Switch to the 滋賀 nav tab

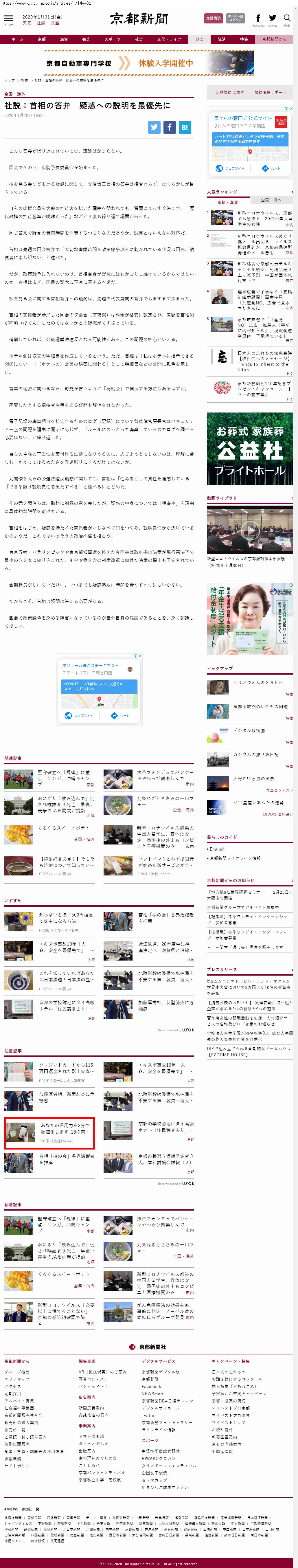[x=64, y=39]
